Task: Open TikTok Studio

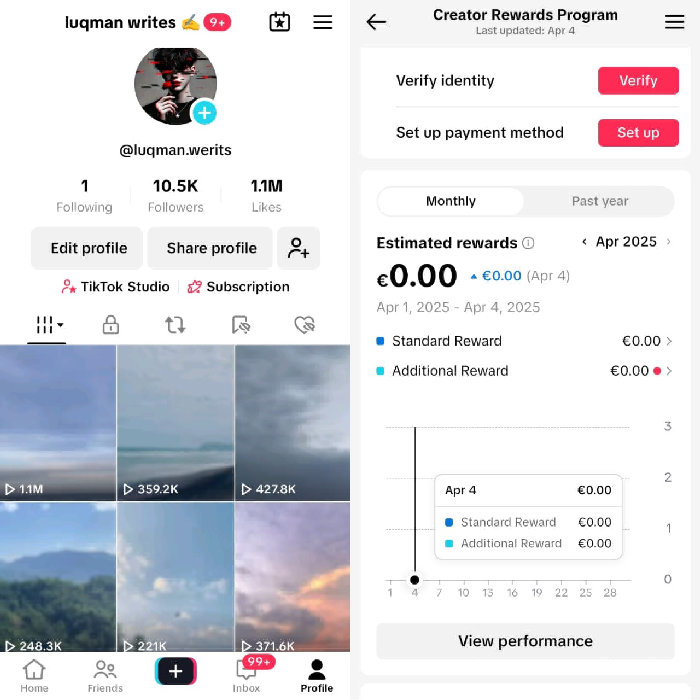Action: pyautogui.click(x=115, y=287)
